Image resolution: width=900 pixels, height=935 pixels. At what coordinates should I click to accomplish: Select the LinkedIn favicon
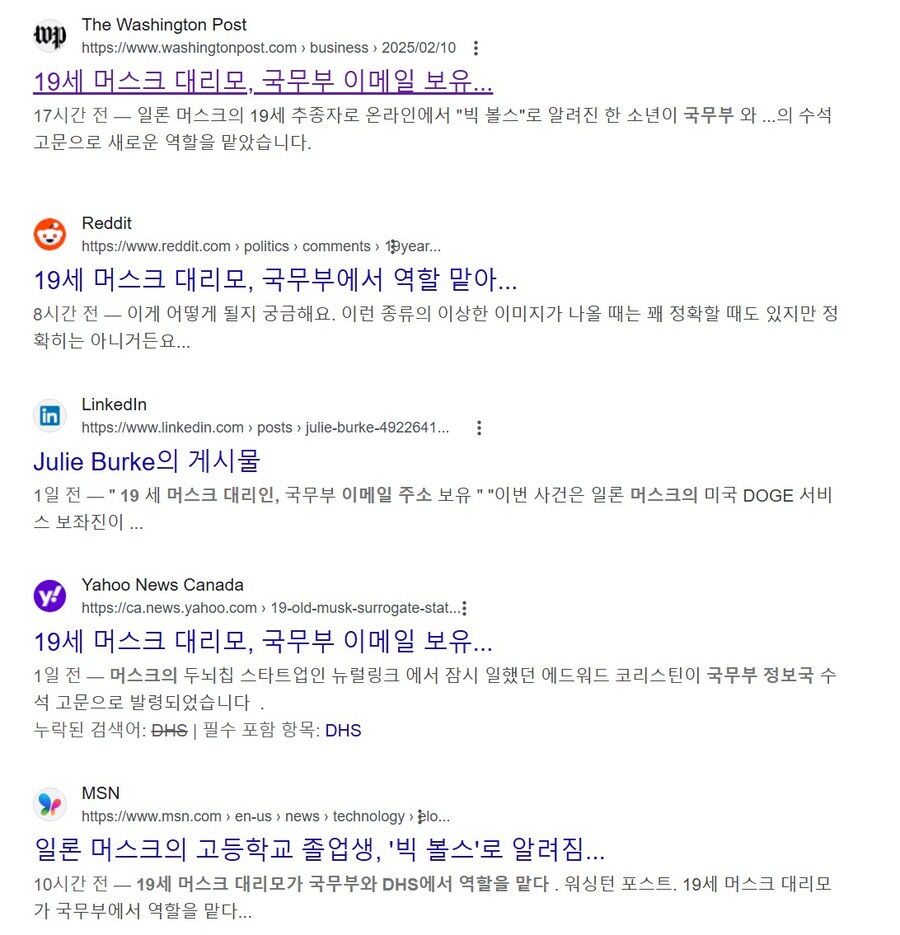click(x=50, y=416)
